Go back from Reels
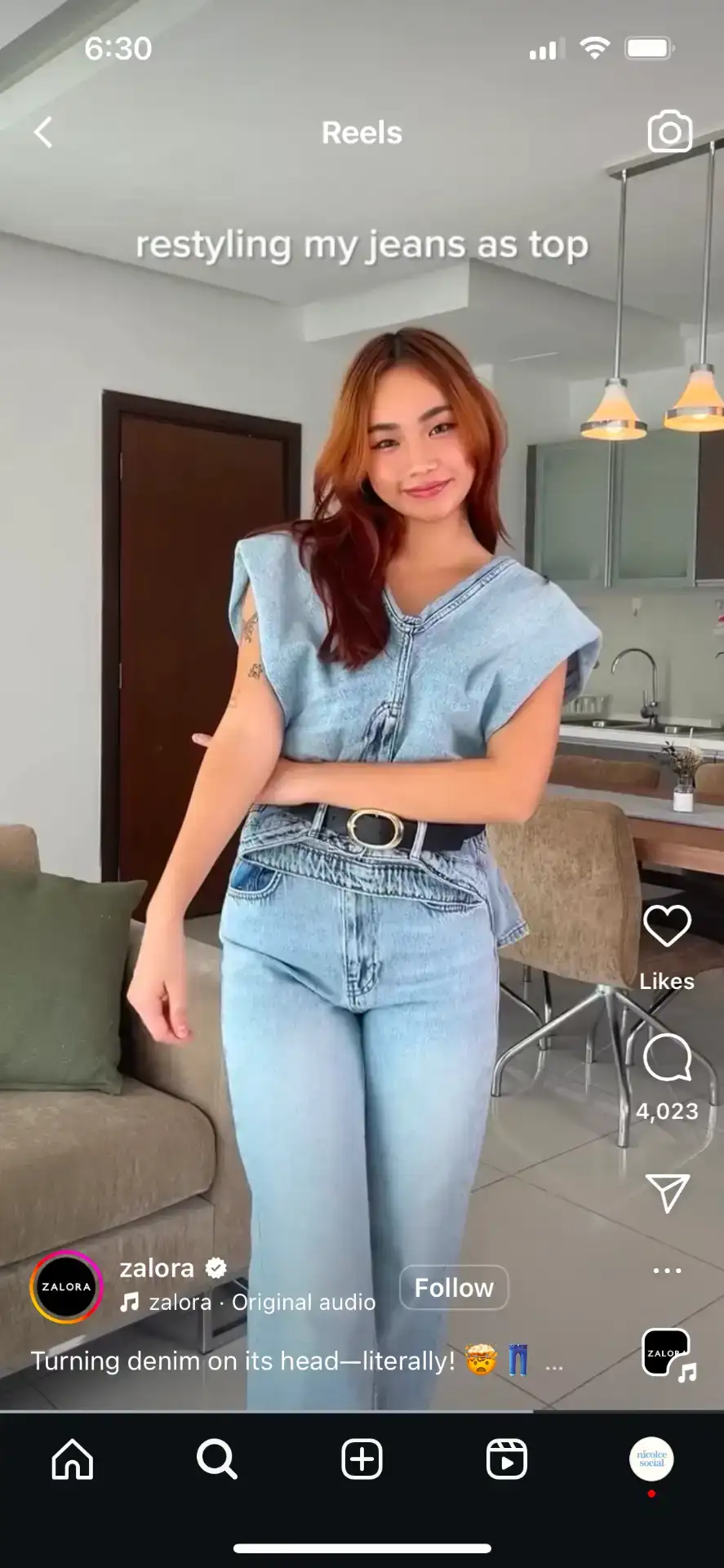 coord(44,132)
